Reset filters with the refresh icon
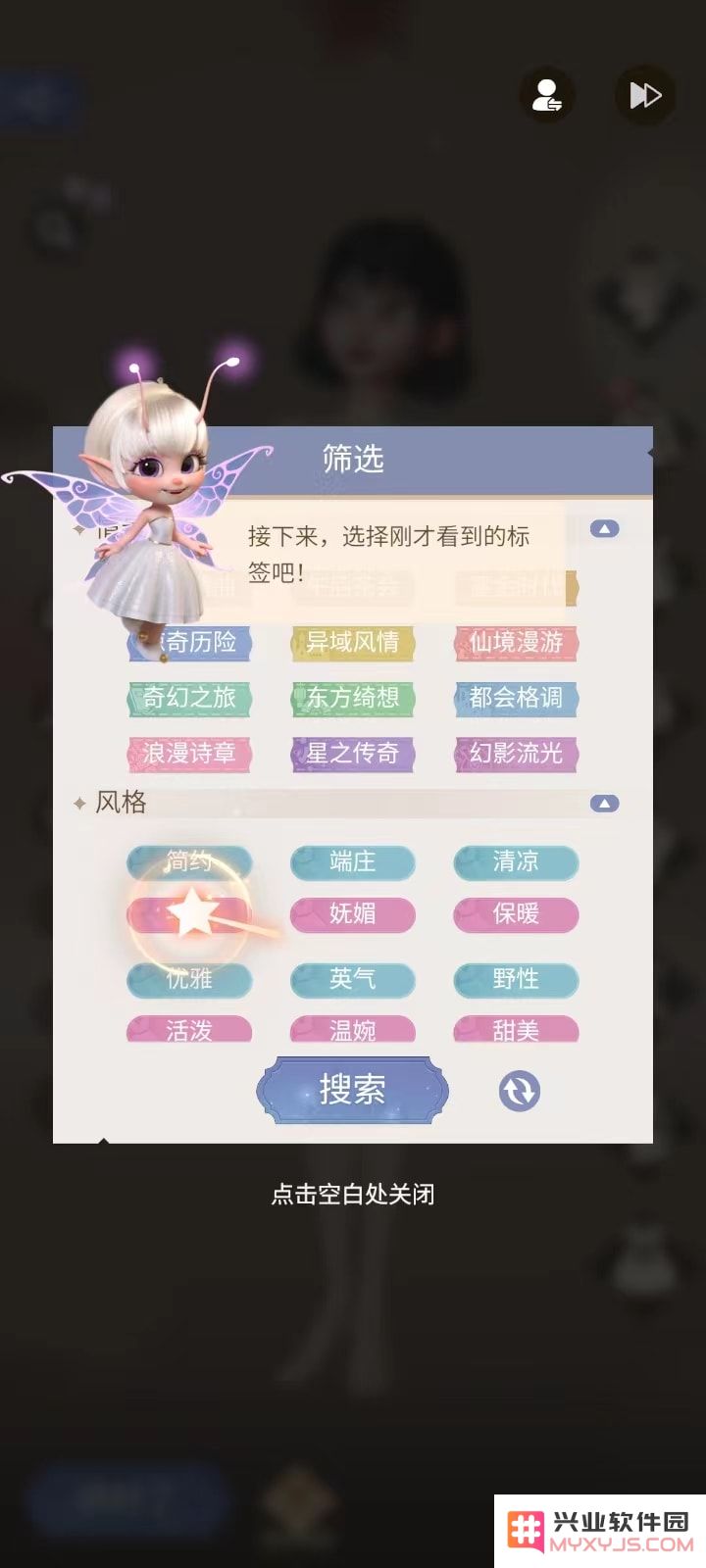The height and width of the screenshot is (1568, 706). (x=520, y=1091)
